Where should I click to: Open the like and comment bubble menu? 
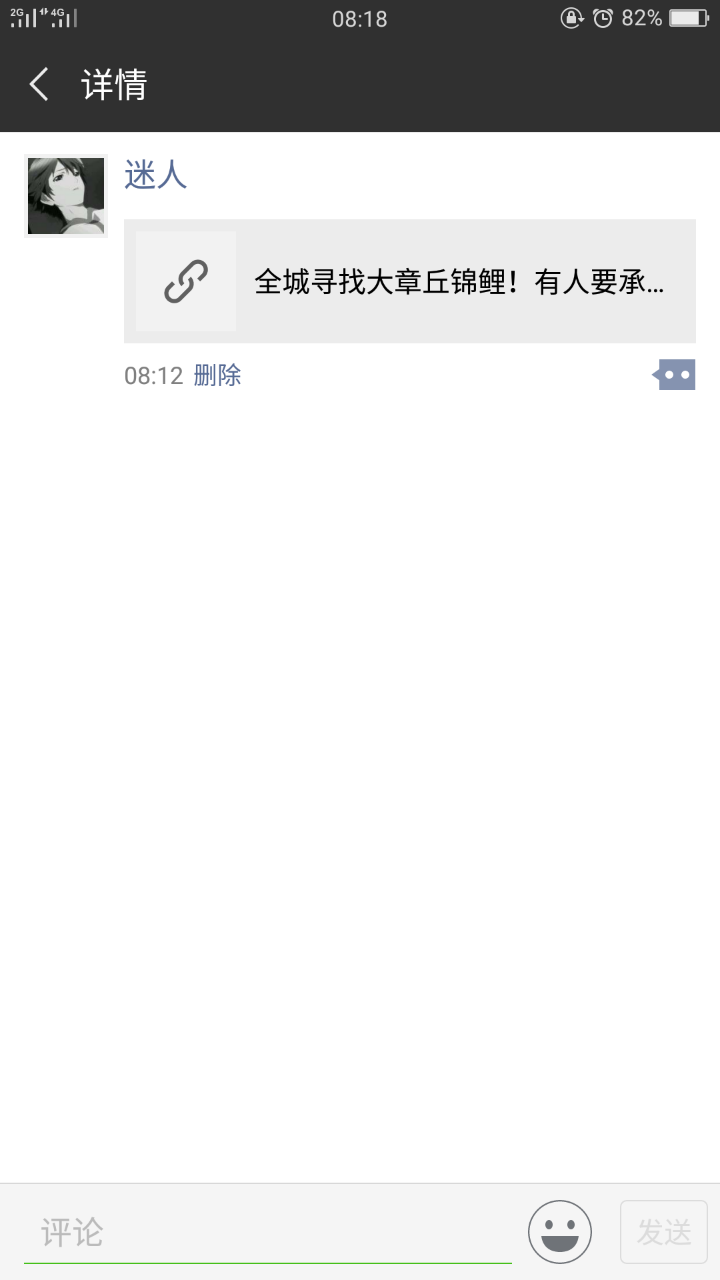coord(675,375)
